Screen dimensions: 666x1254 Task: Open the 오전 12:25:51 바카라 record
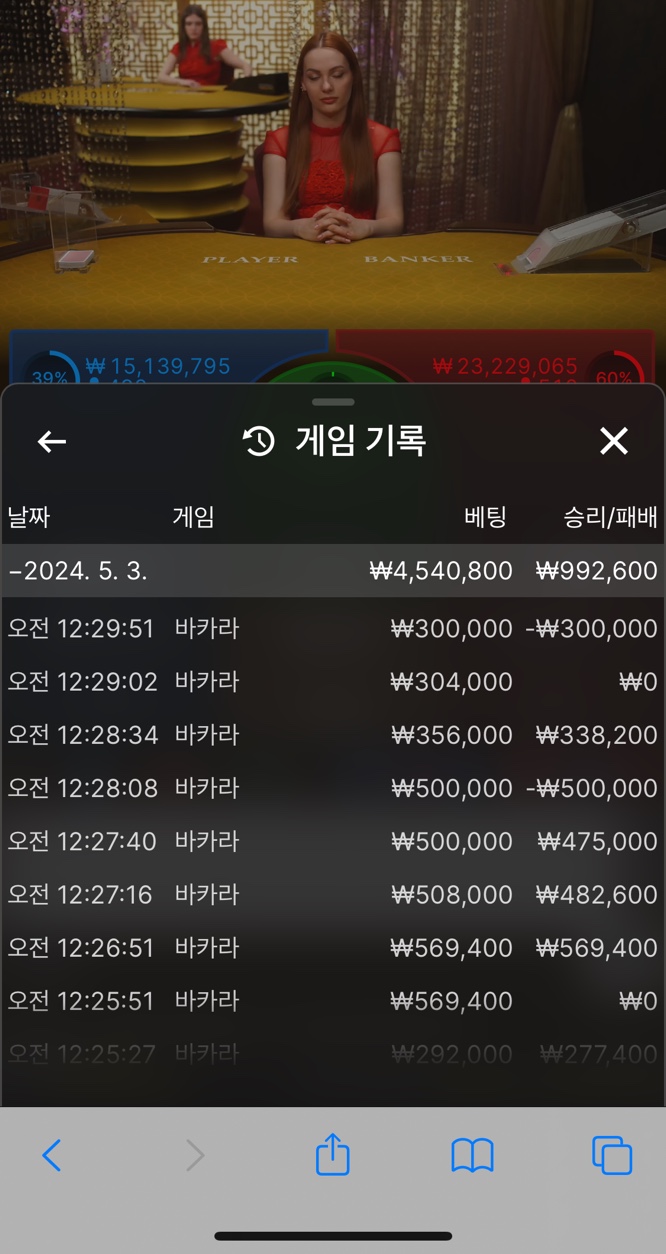tap(333, 1000)
